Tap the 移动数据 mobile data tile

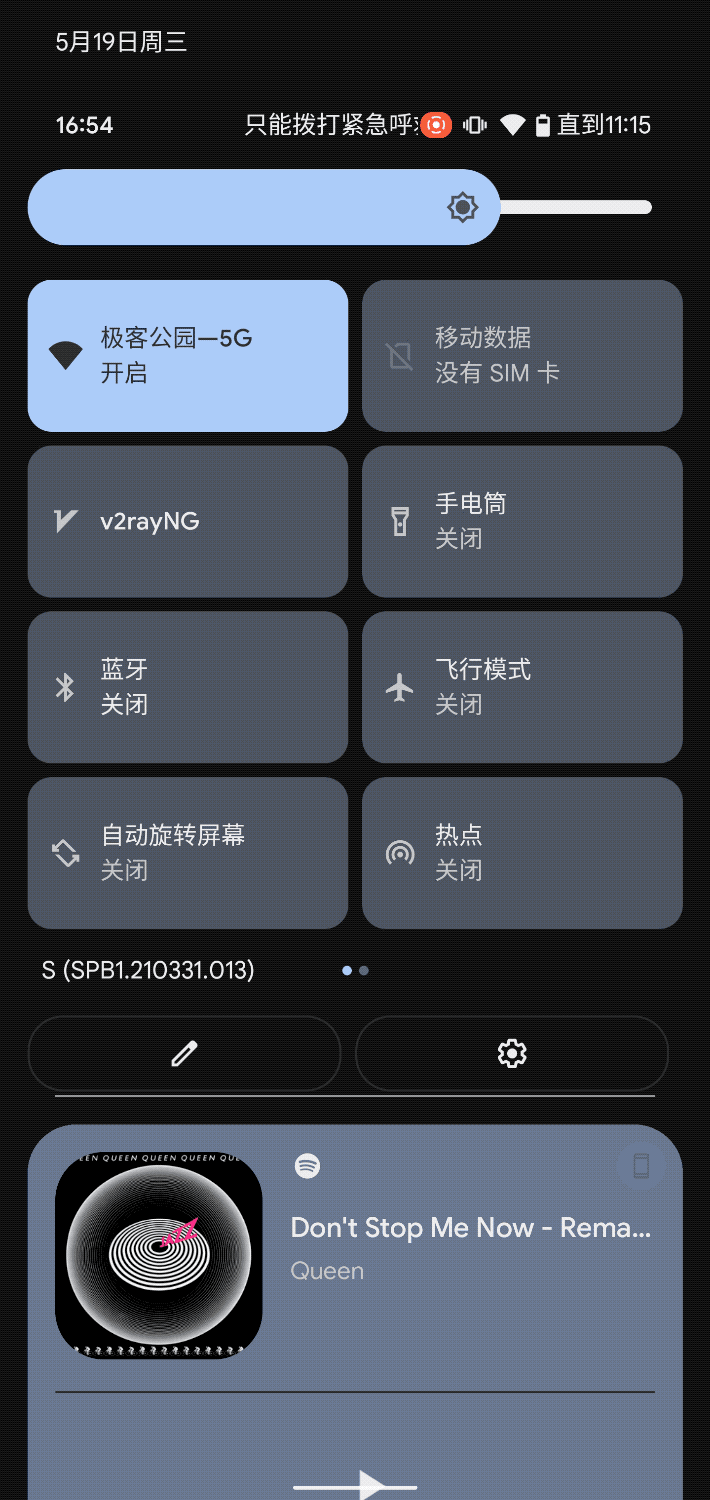[x=522, y=356]
